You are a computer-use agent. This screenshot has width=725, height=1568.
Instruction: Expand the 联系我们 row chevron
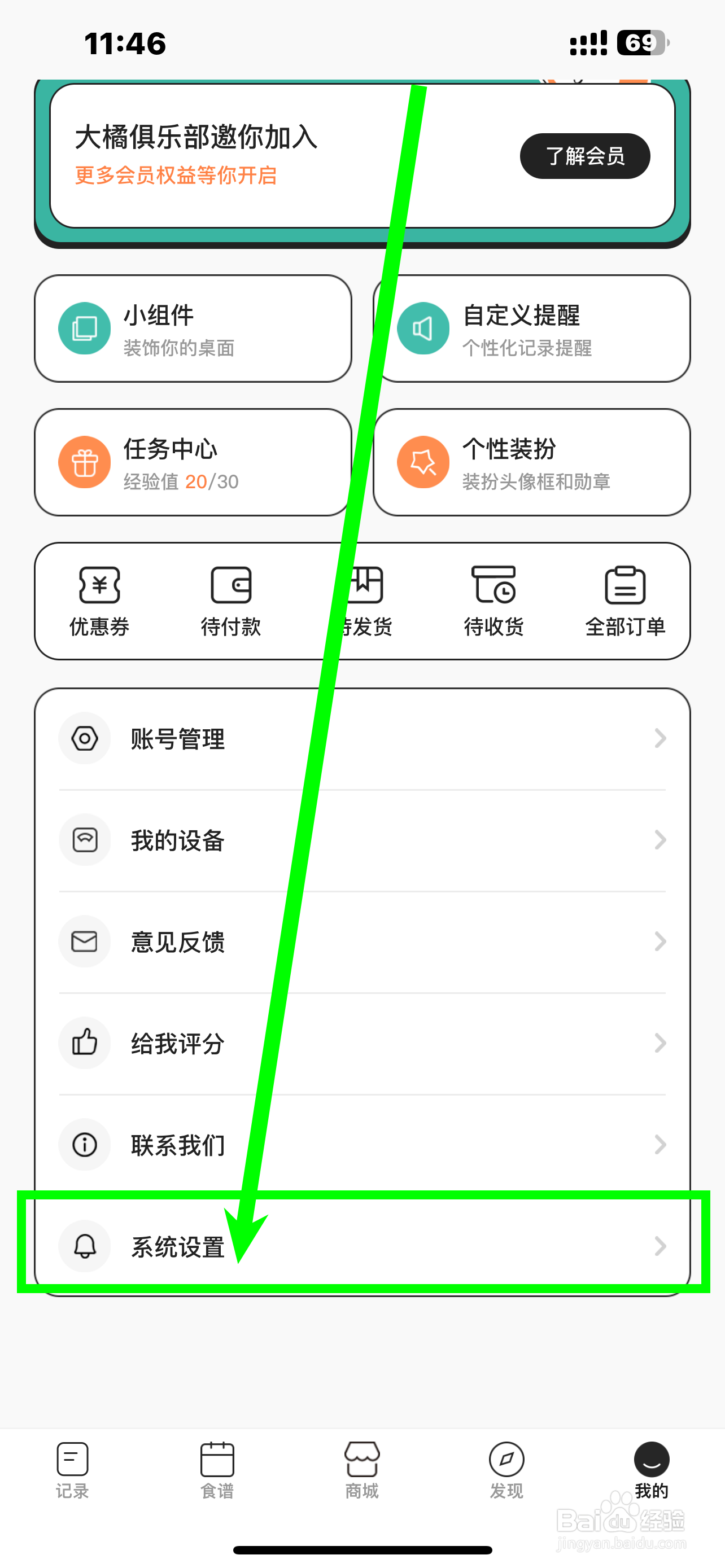[x=661, y=1144]
